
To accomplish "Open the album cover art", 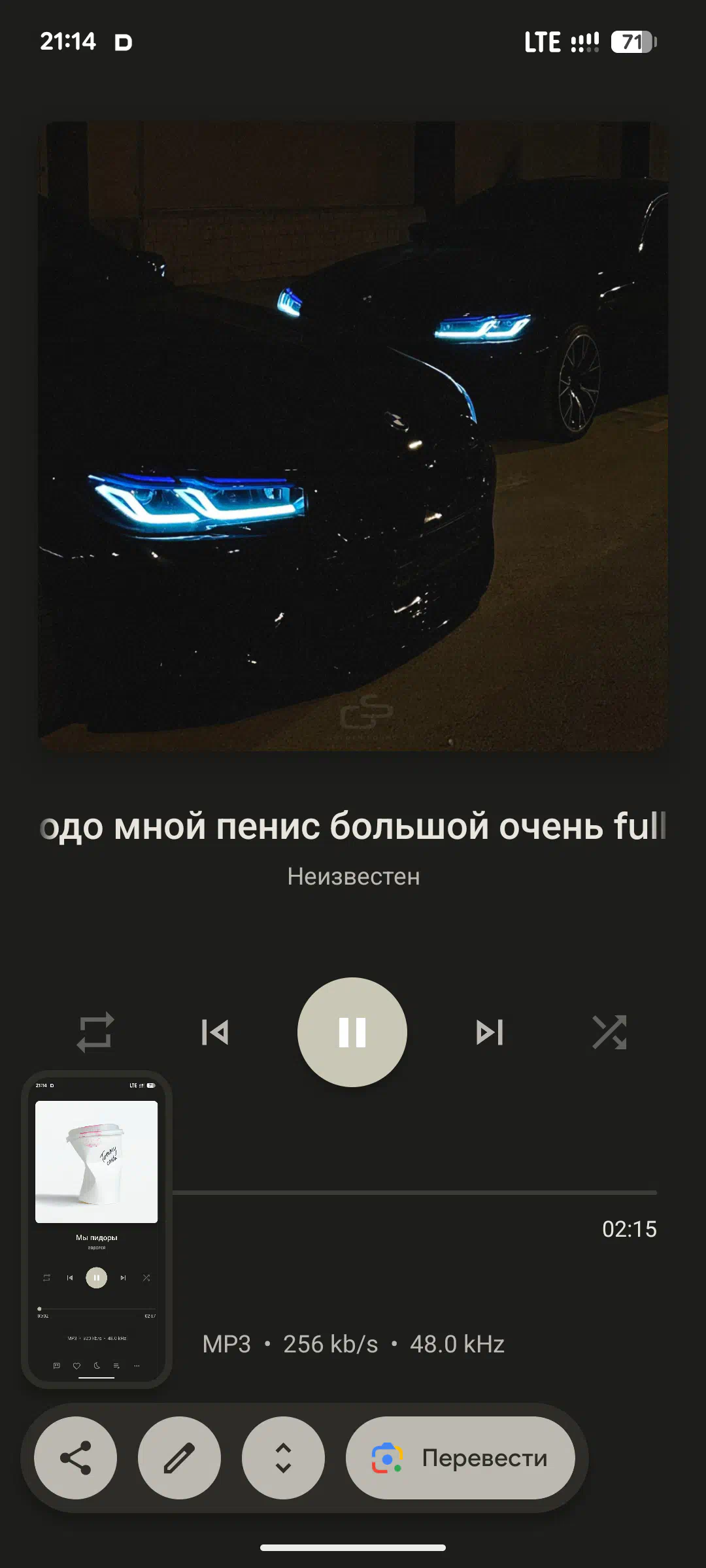I will click(353, 436).
